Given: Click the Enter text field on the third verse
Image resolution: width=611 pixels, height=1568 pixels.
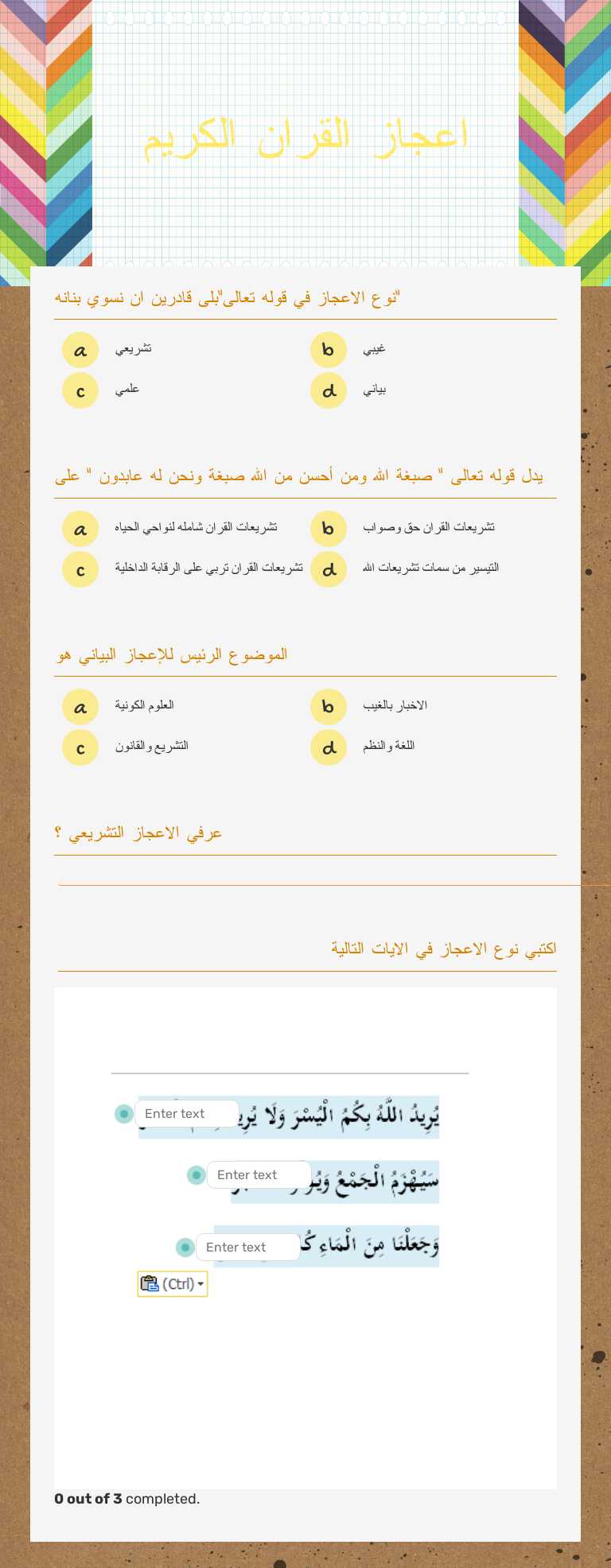Looking at the screenshot, I should (x=248, y=1247).
